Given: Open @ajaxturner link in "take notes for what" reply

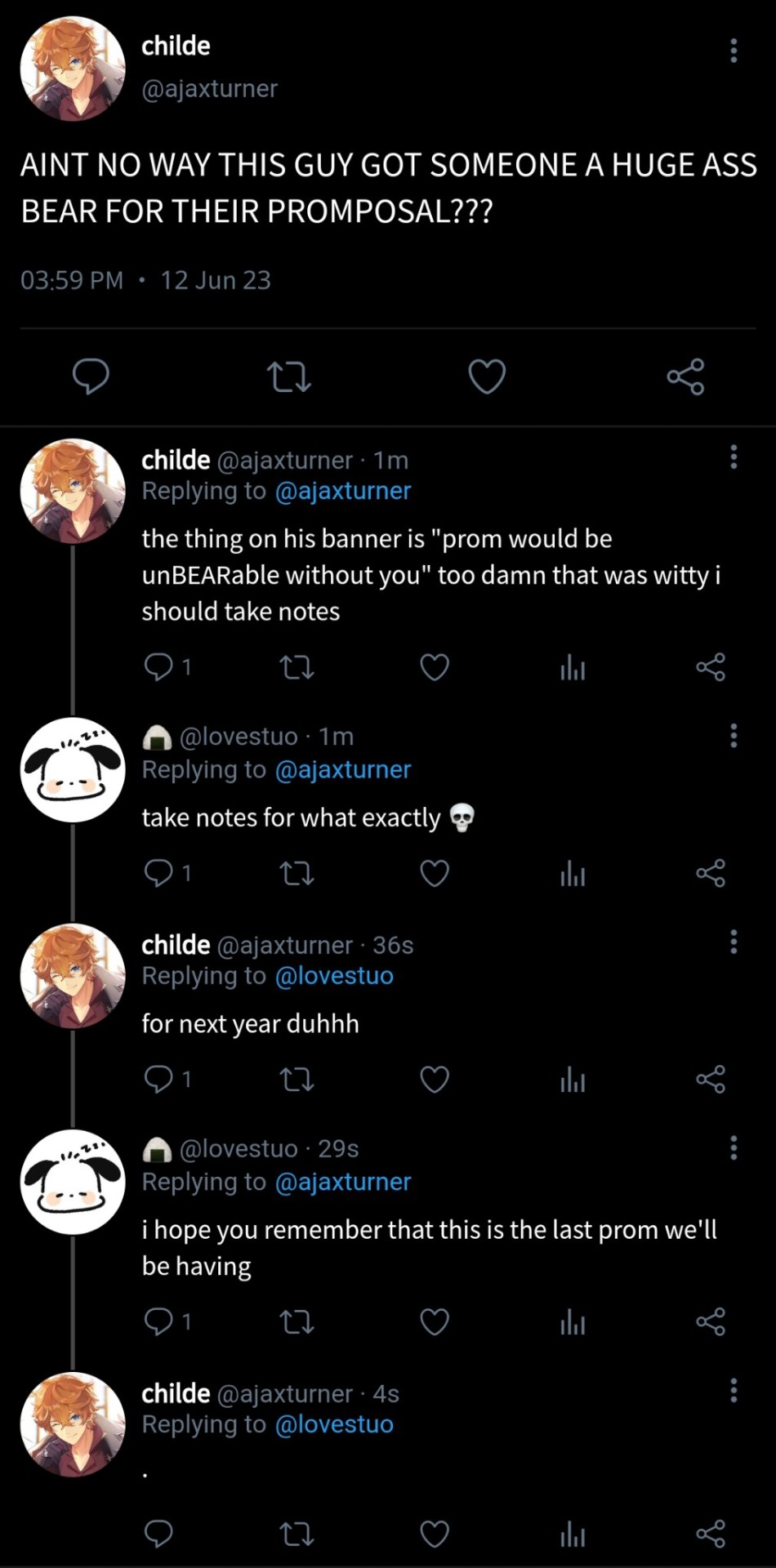Looking at the screenshot, I should click(x=342, y=770).
